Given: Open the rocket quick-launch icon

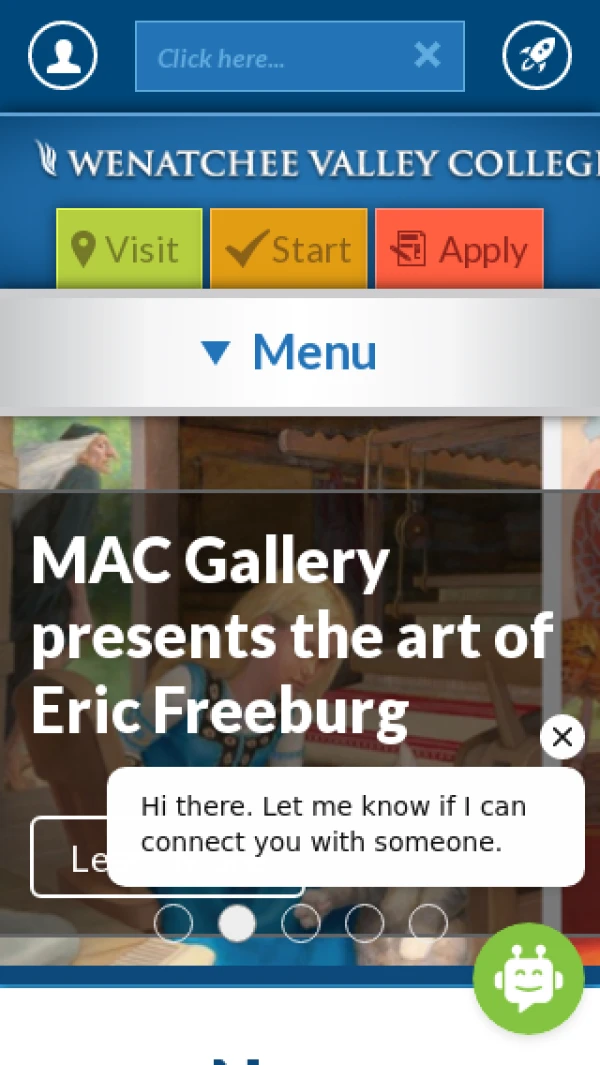Looking at the screenshot, I should click(537, 55).
